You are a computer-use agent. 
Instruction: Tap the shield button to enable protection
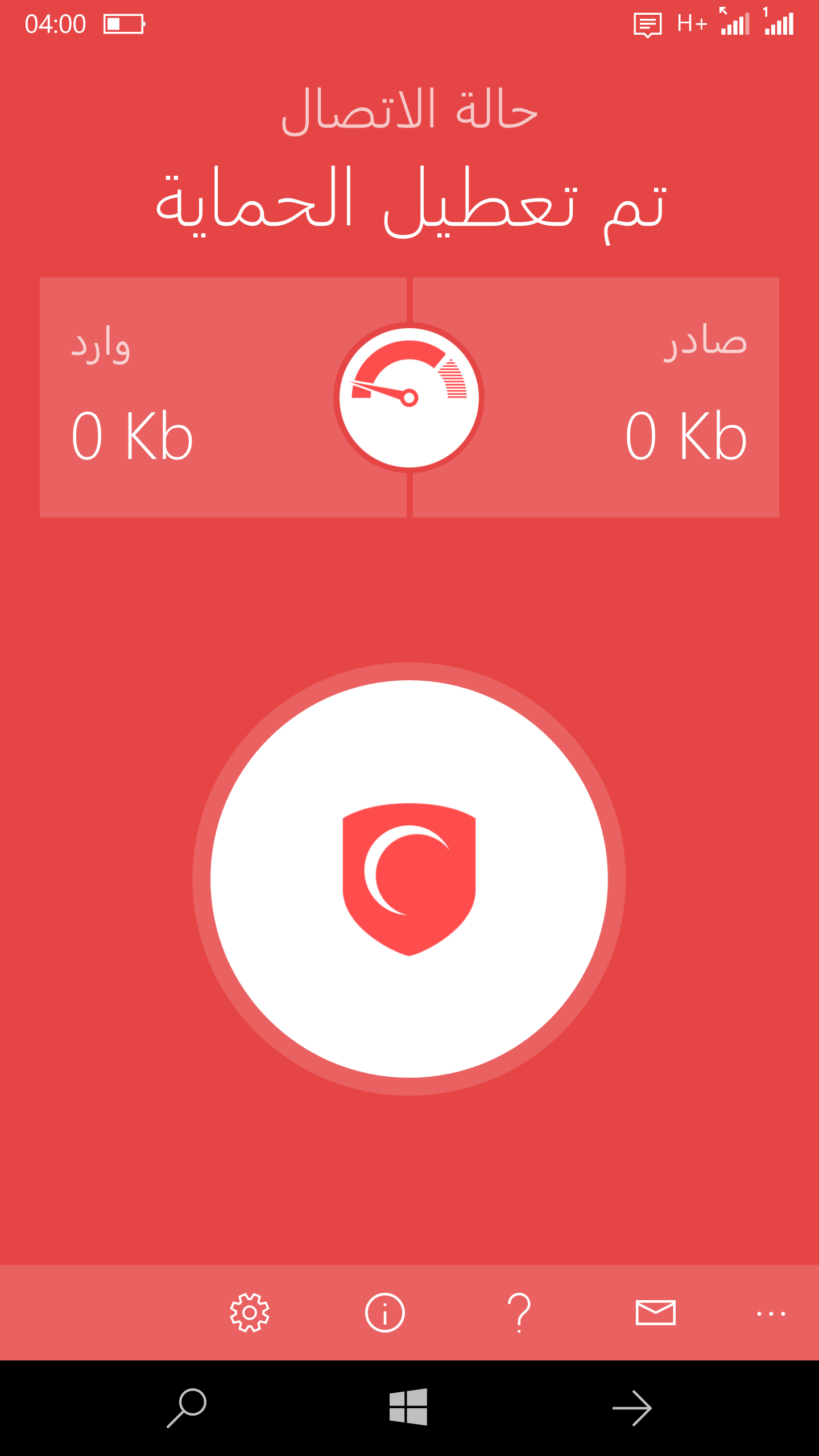coord(409,879)
